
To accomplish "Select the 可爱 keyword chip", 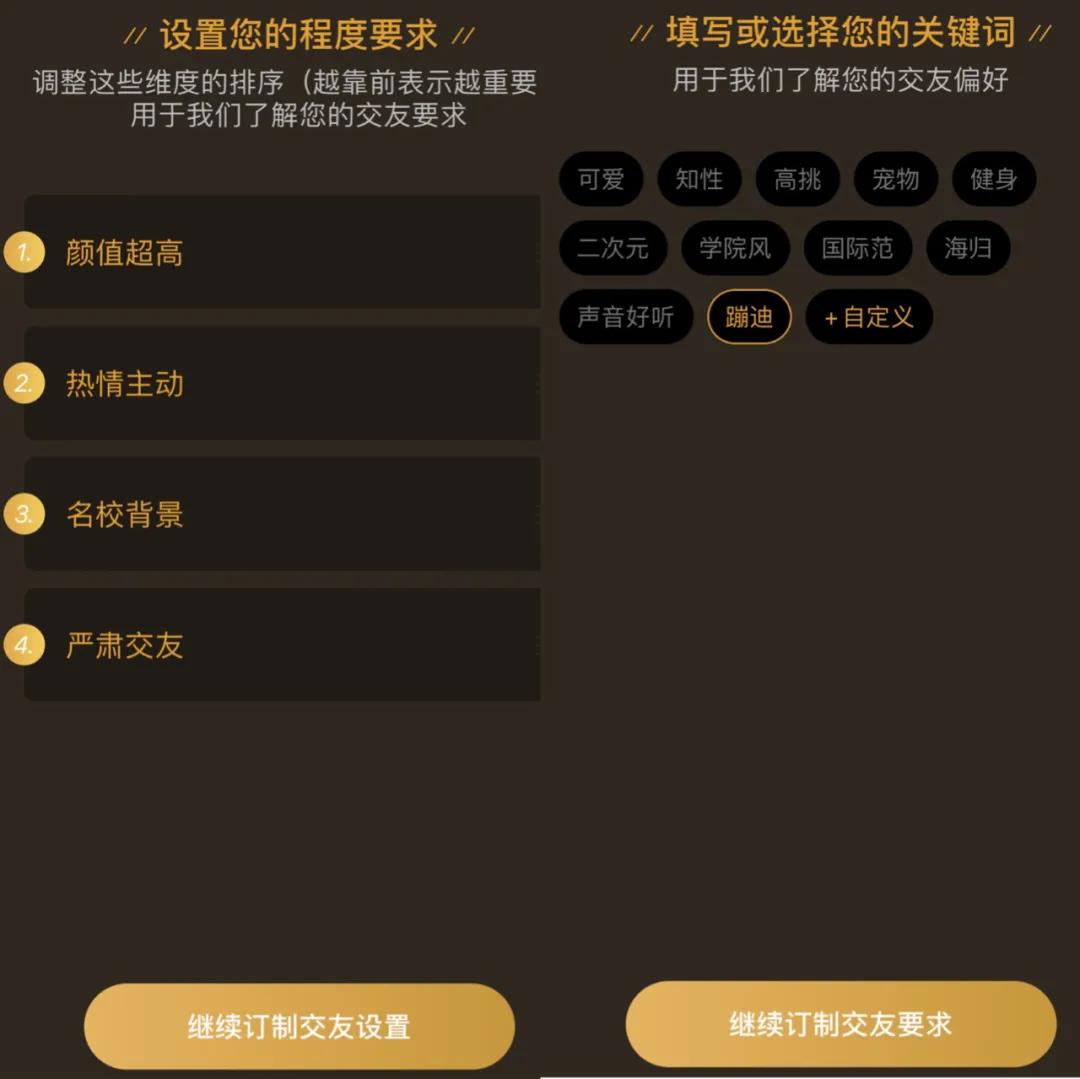I will 601,179.
